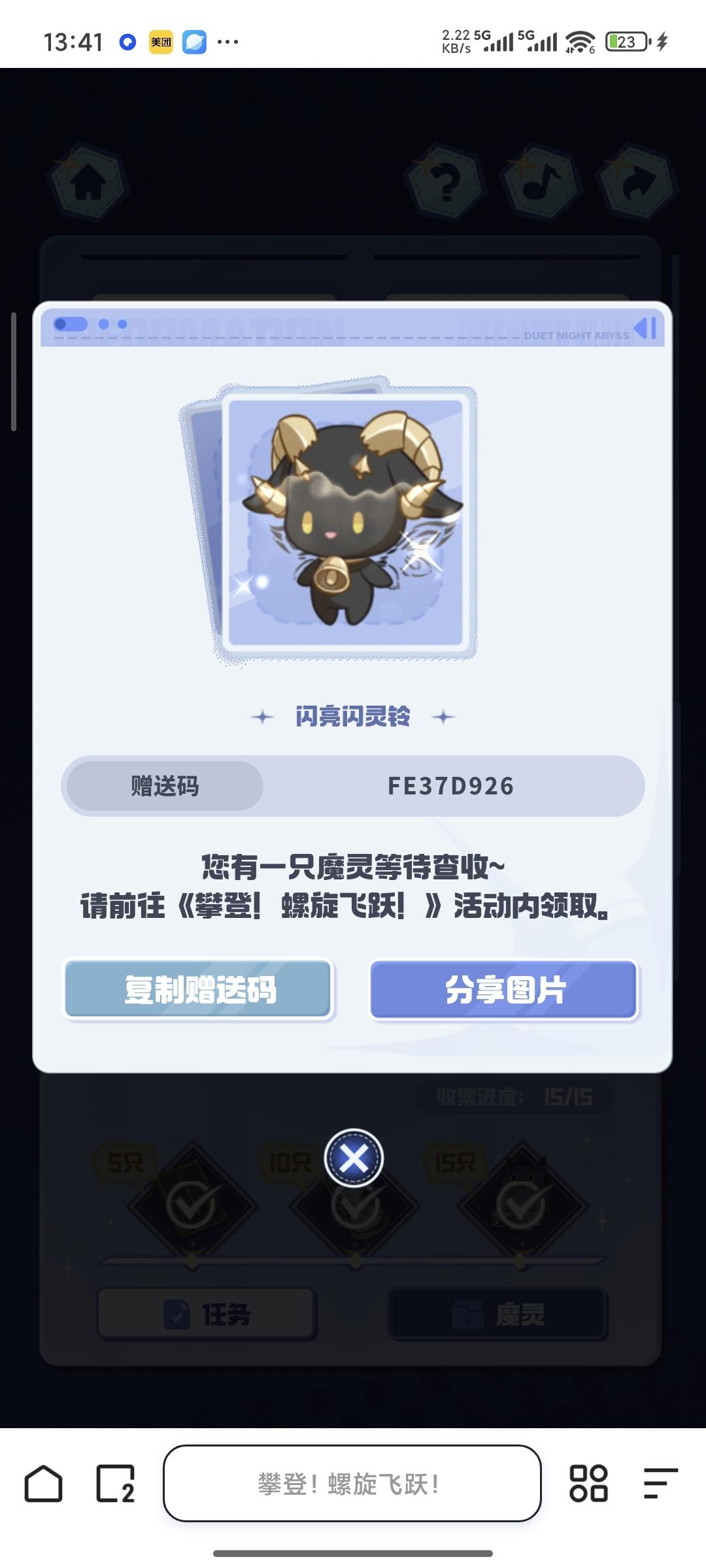Open the browser menu
The height and width of the screenshot is (1568, 706).
point(660,1484)
